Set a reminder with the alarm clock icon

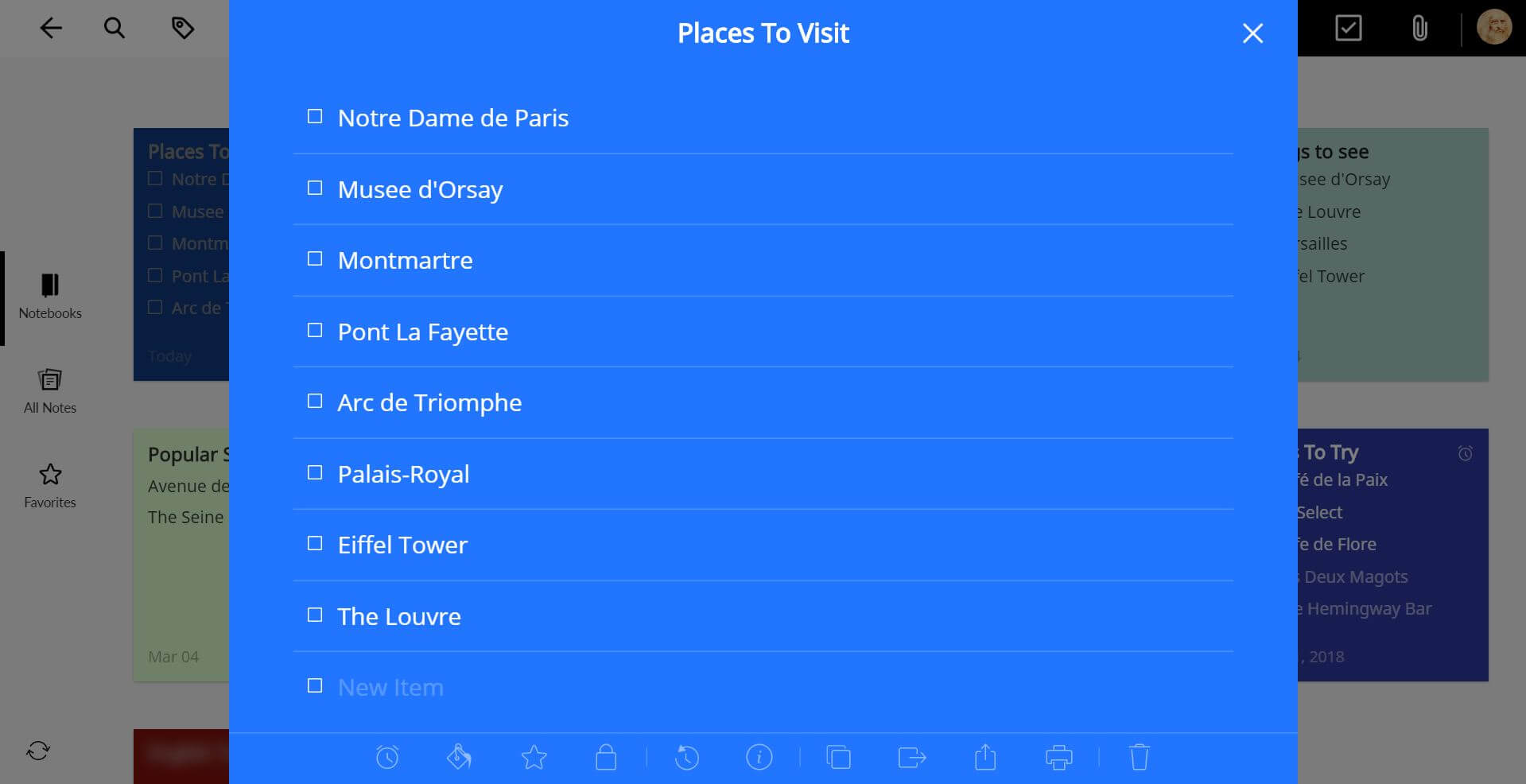pyautogui.click(x=387, y=757)
